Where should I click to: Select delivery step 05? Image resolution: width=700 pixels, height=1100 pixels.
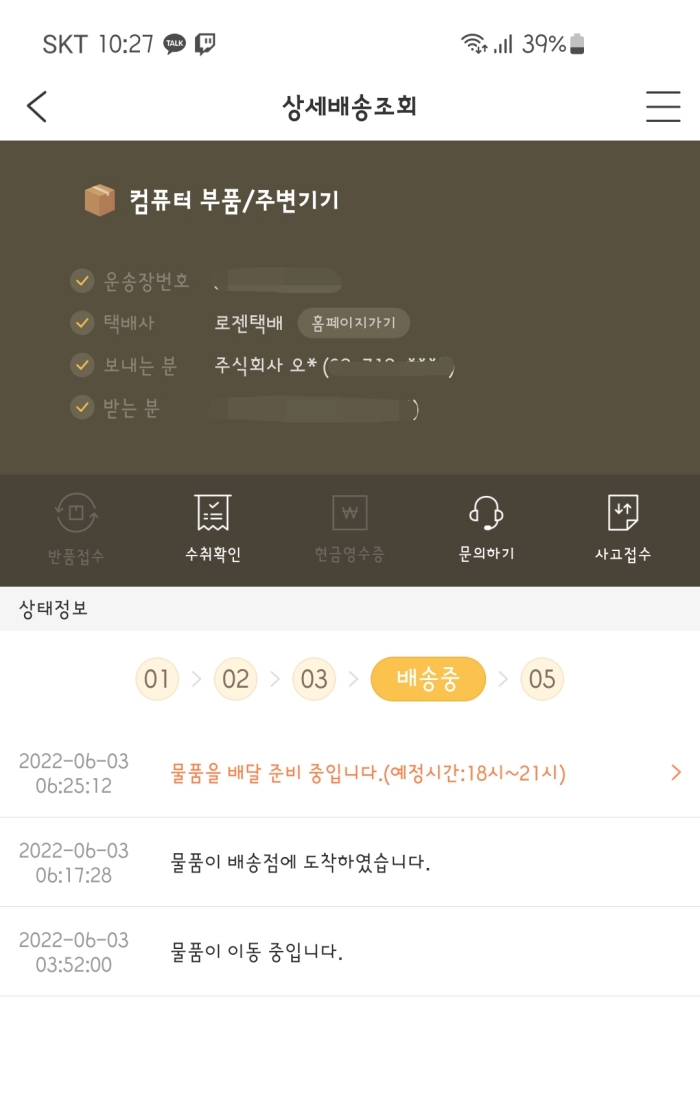pos(541,680)
